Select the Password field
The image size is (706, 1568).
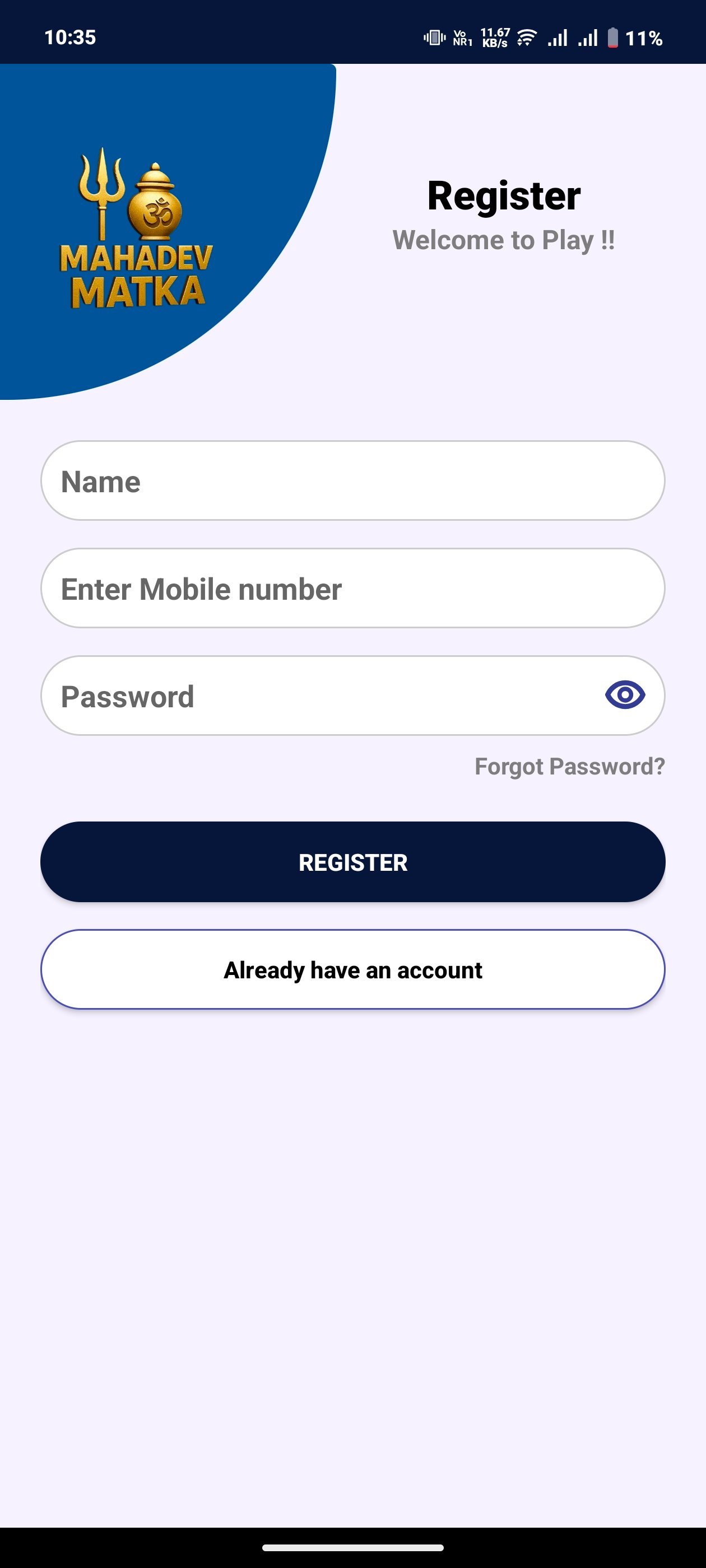[317, 696]
